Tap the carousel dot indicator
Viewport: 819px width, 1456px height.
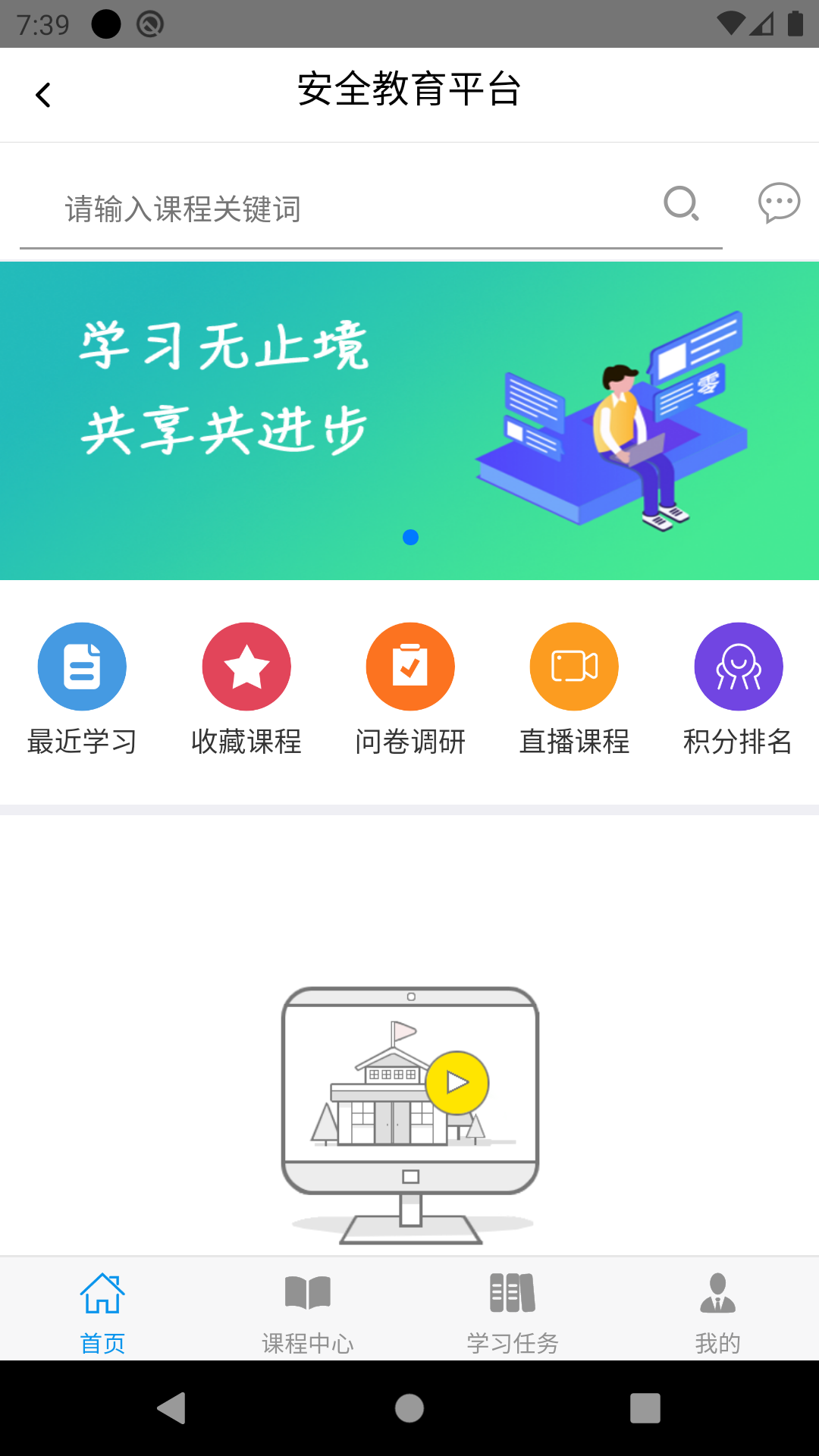(412, 538)
